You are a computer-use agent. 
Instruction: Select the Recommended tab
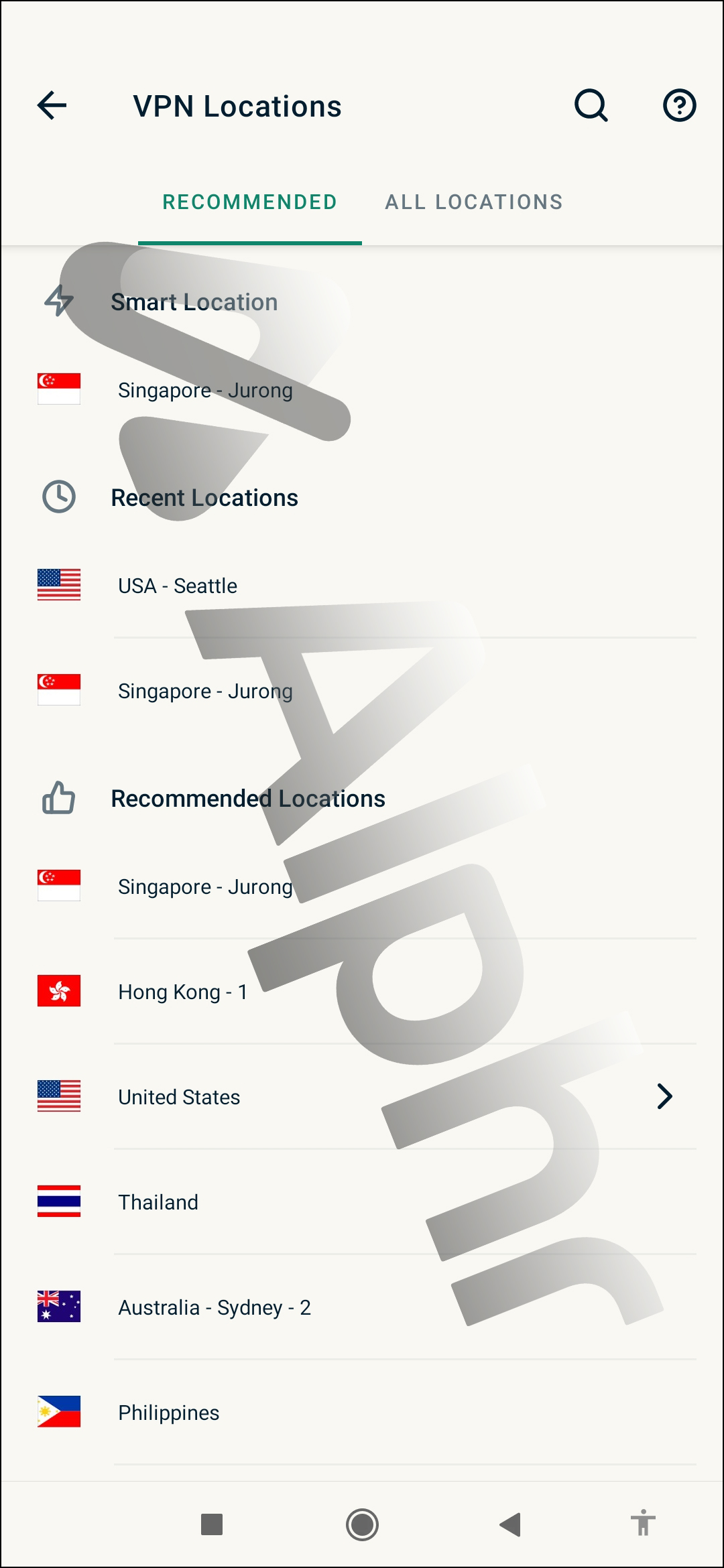tap(249, 202)
